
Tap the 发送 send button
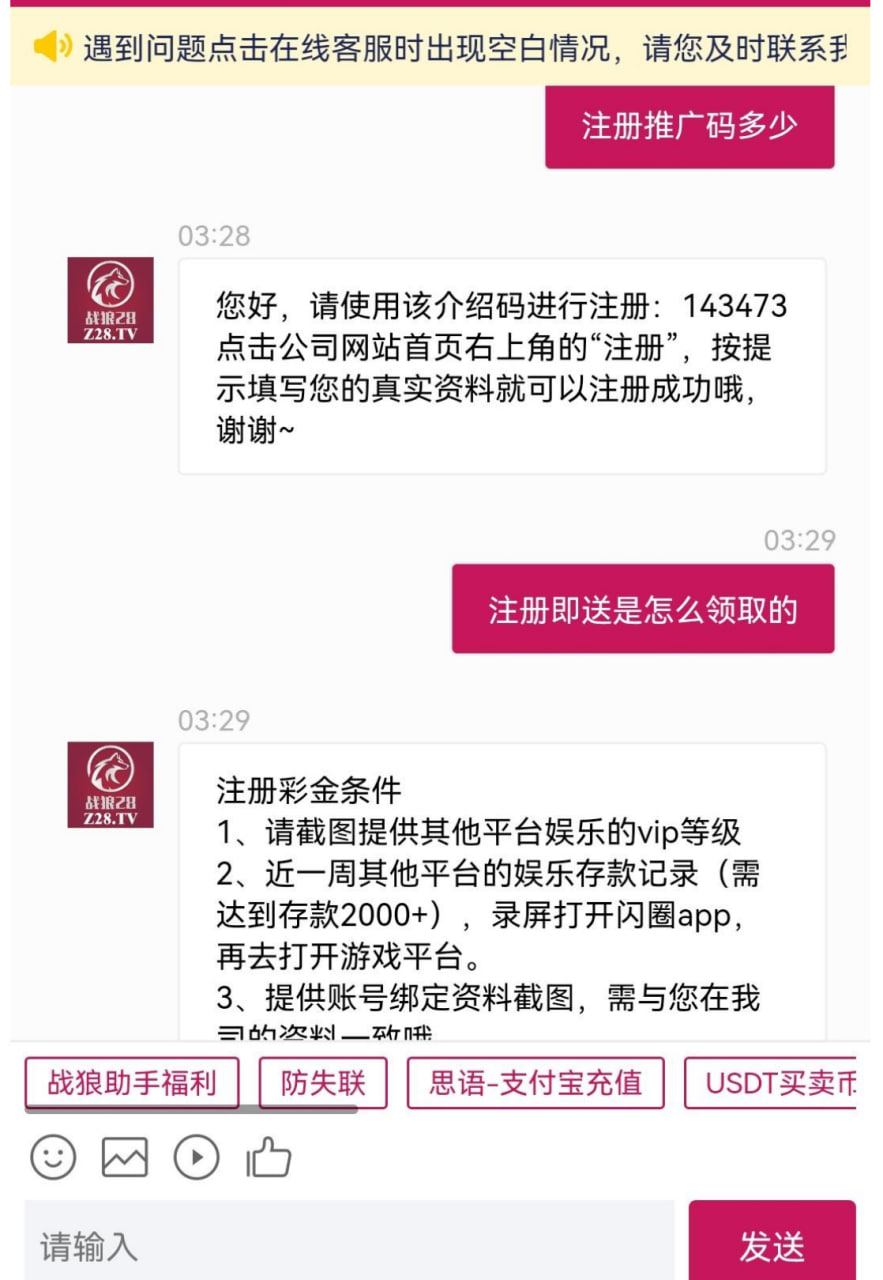coord(771,1245)
